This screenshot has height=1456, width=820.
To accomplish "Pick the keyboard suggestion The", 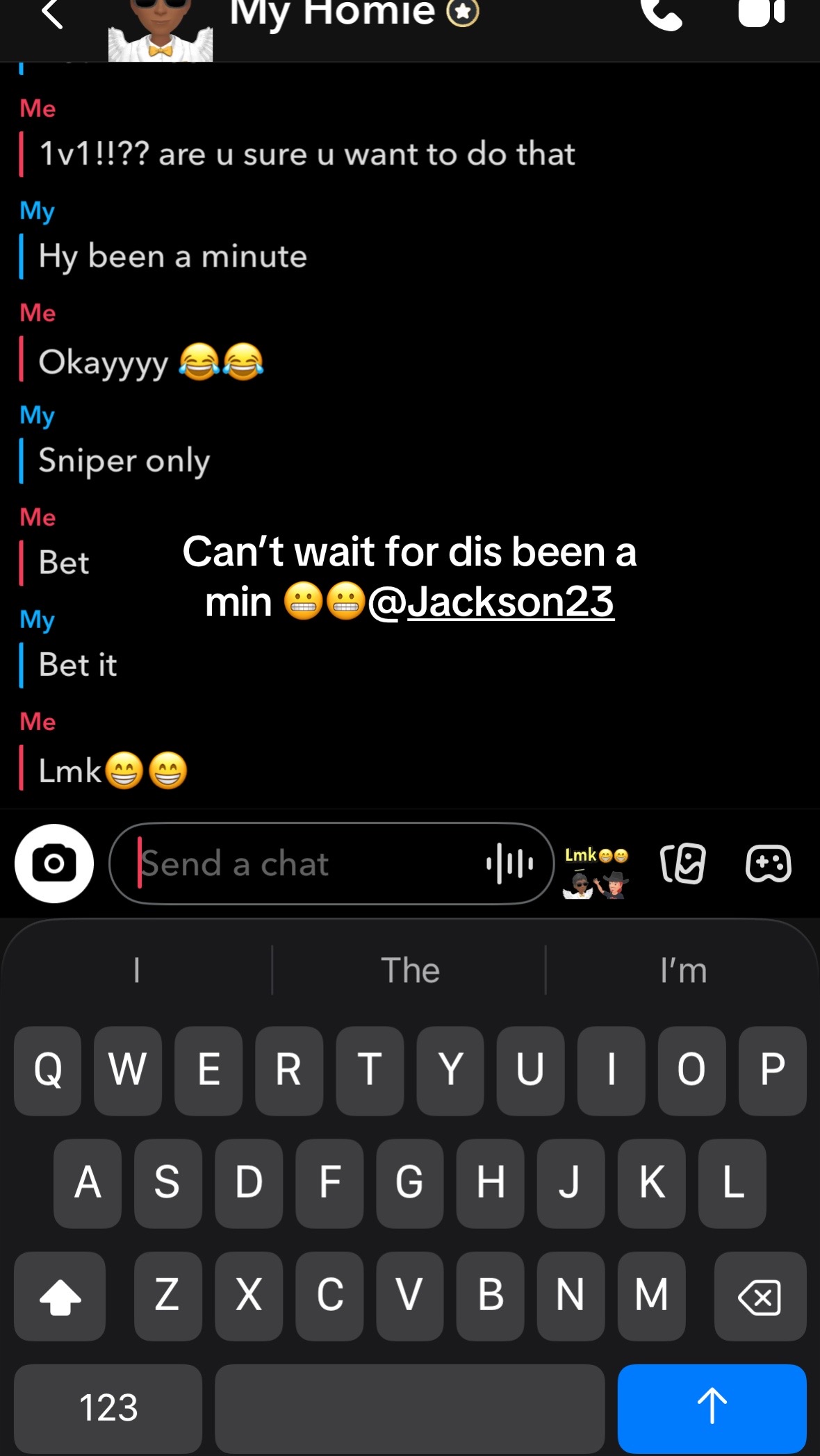I will coord(410,970).
